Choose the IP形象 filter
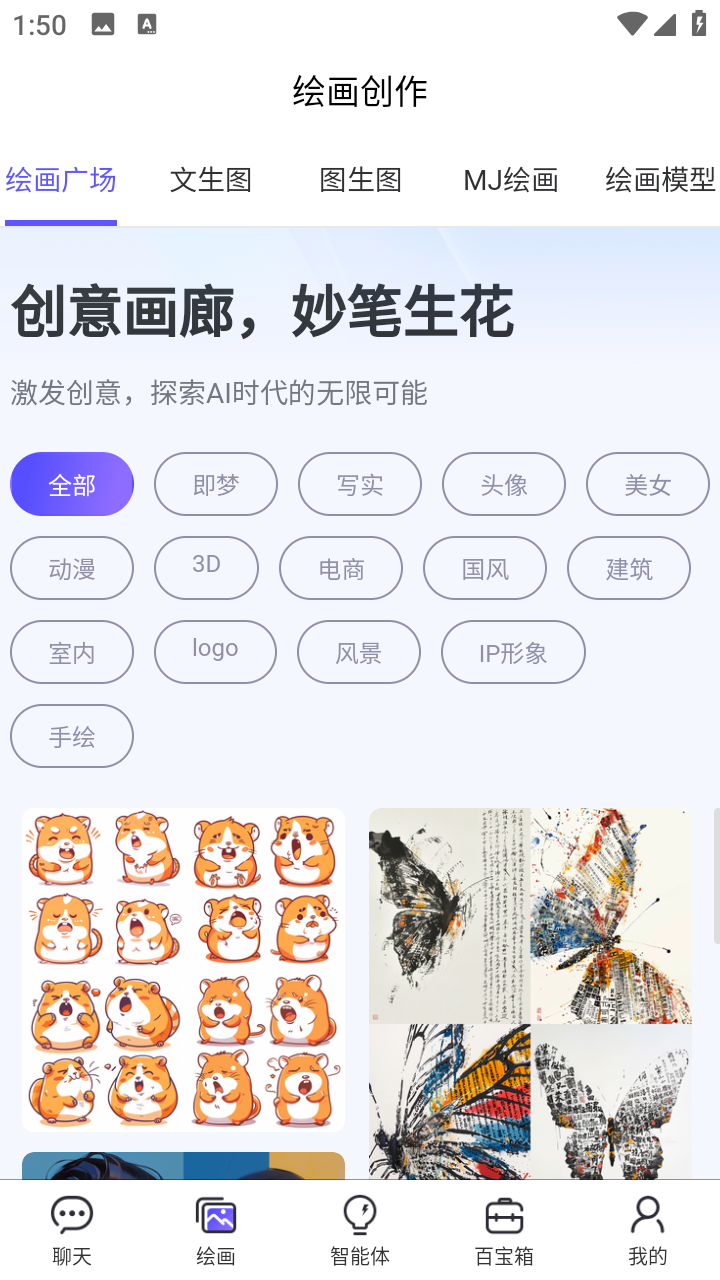Image resolution: width=720 pixels, height=1280 pixels. (x=513, y=653)
